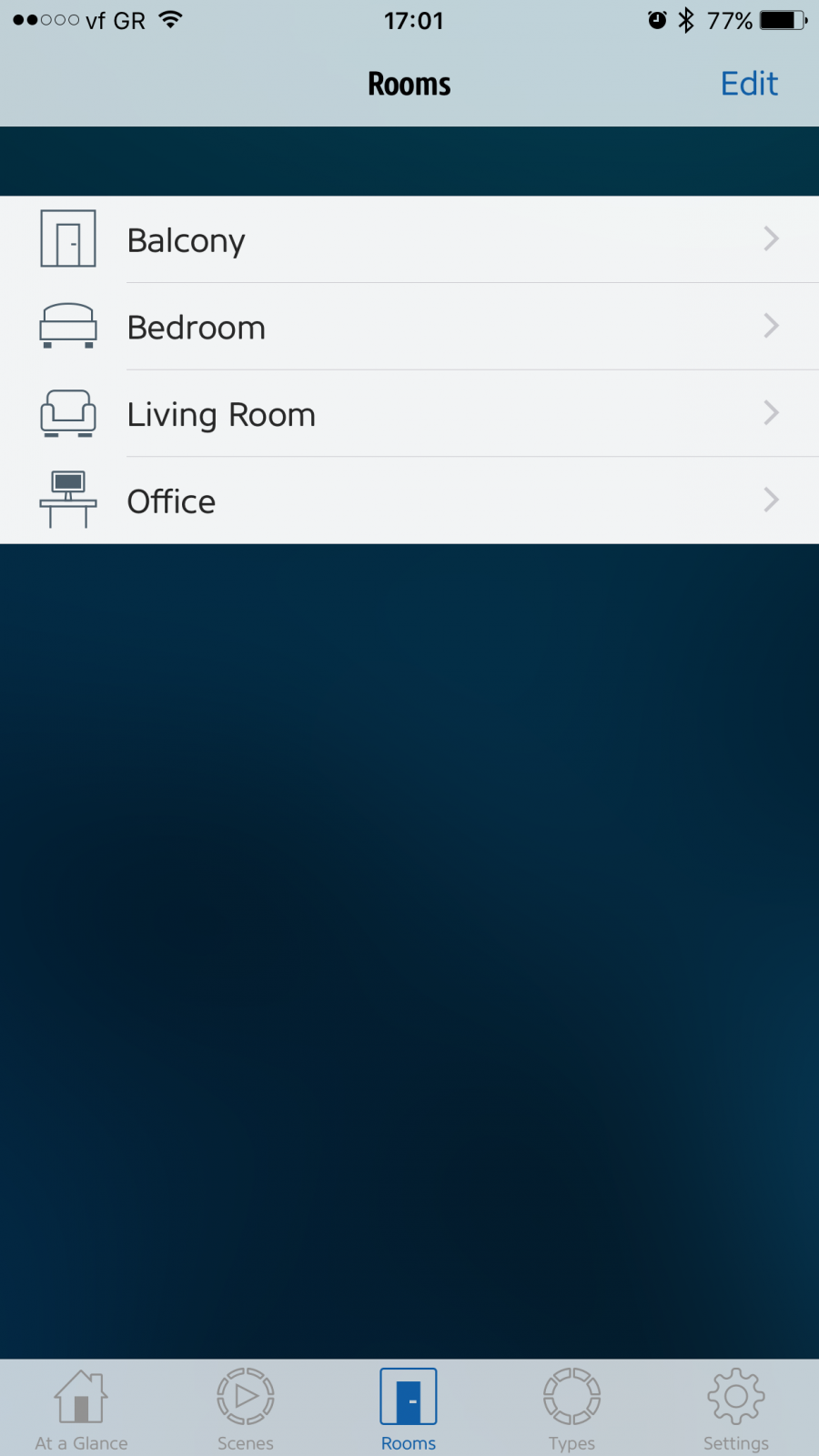Switch to the Types tab
Image resolution: width=819 pixels, height=1456 pixels.
(571, 1409)
